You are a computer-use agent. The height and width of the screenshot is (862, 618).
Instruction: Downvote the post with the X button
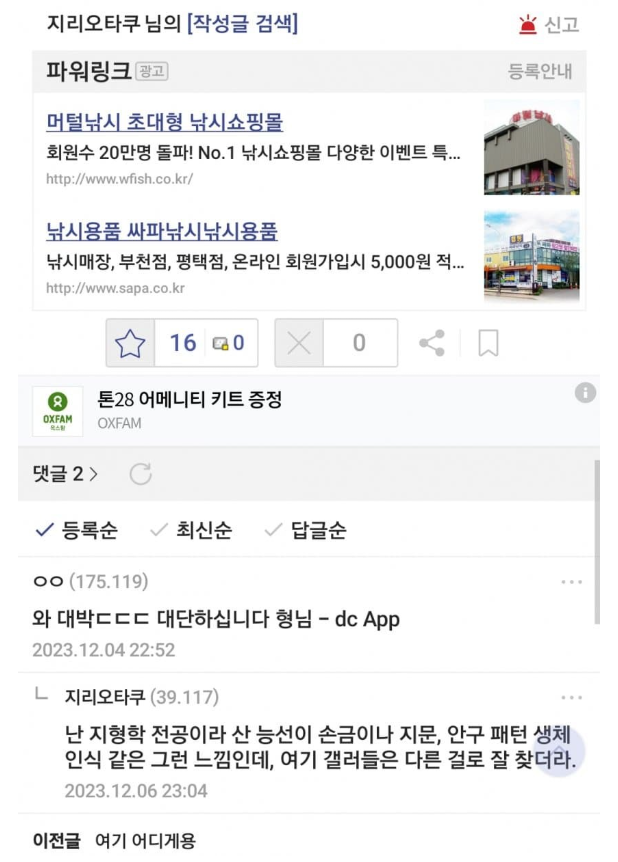[299, 344]
